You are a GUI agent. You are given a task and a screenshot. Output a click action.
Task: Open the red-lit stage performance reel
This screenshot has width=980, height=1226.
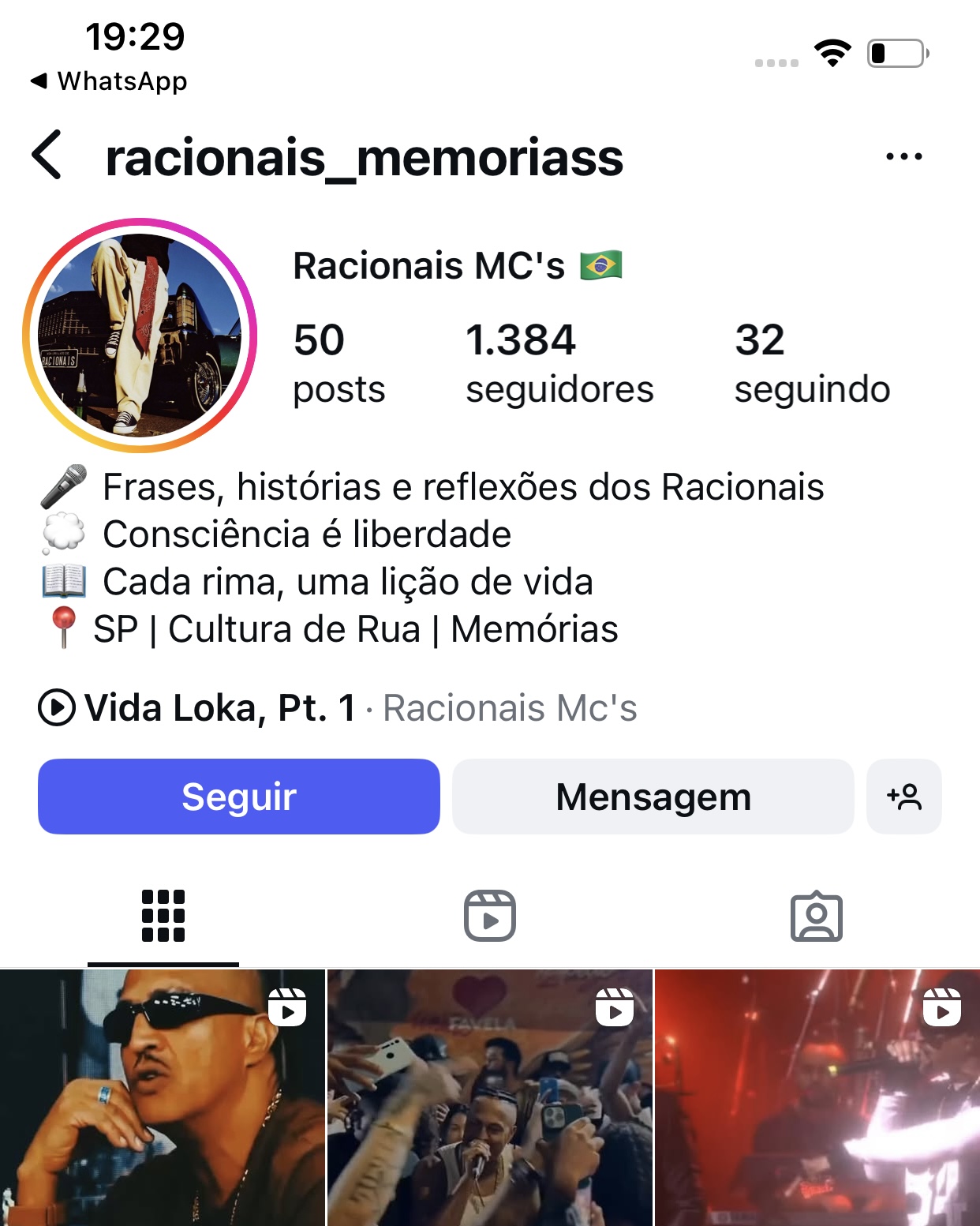(x=817, y=1097)
